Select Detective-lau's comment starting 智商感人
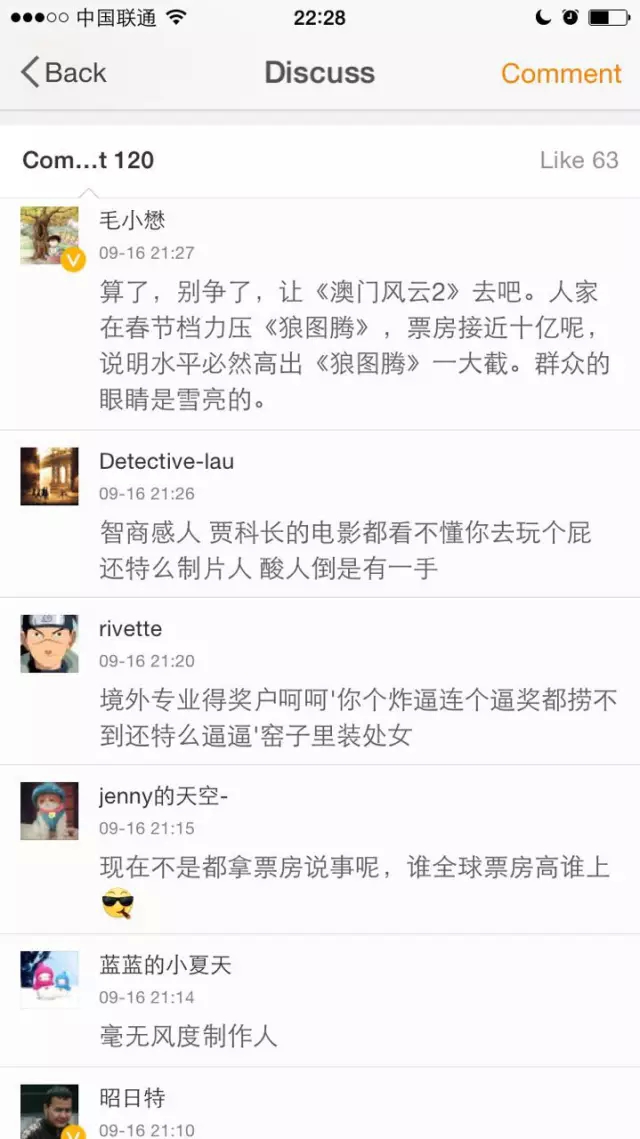Image resolution: width=640 pixels, height=1139 pixels. [345, 550]
